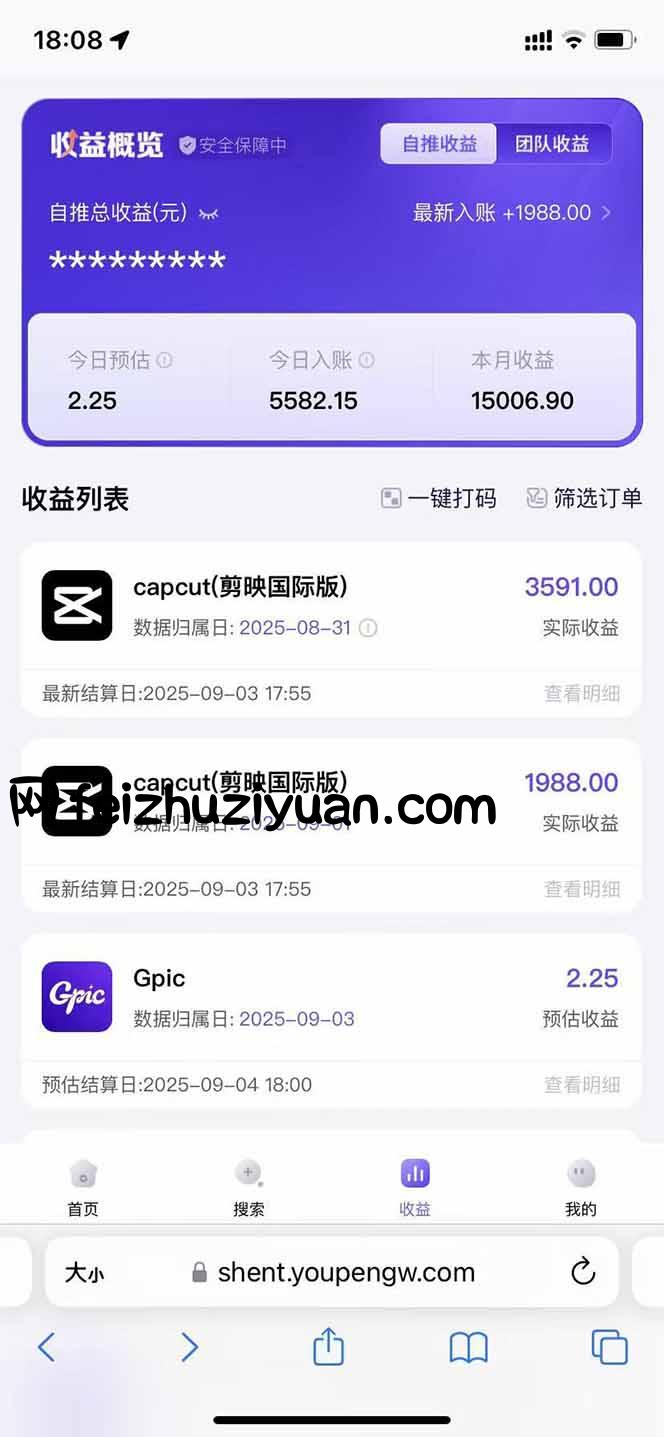The height and width of the screenshot is (1437, 664).
Task: Reload the page in Safari
Action: coord(583,1272)
